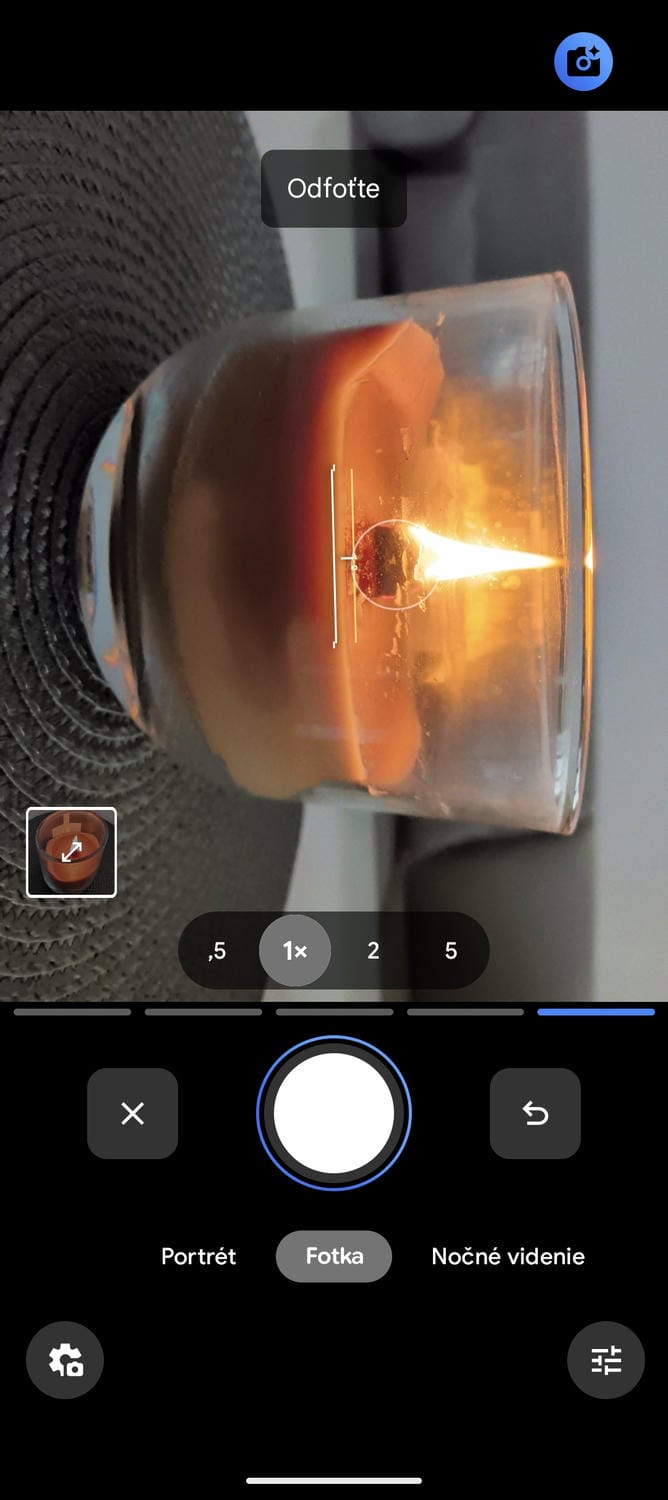Screen dimensions: 668x1500
Task: Select the Fotka mode
Action: tap(334, 1256)
